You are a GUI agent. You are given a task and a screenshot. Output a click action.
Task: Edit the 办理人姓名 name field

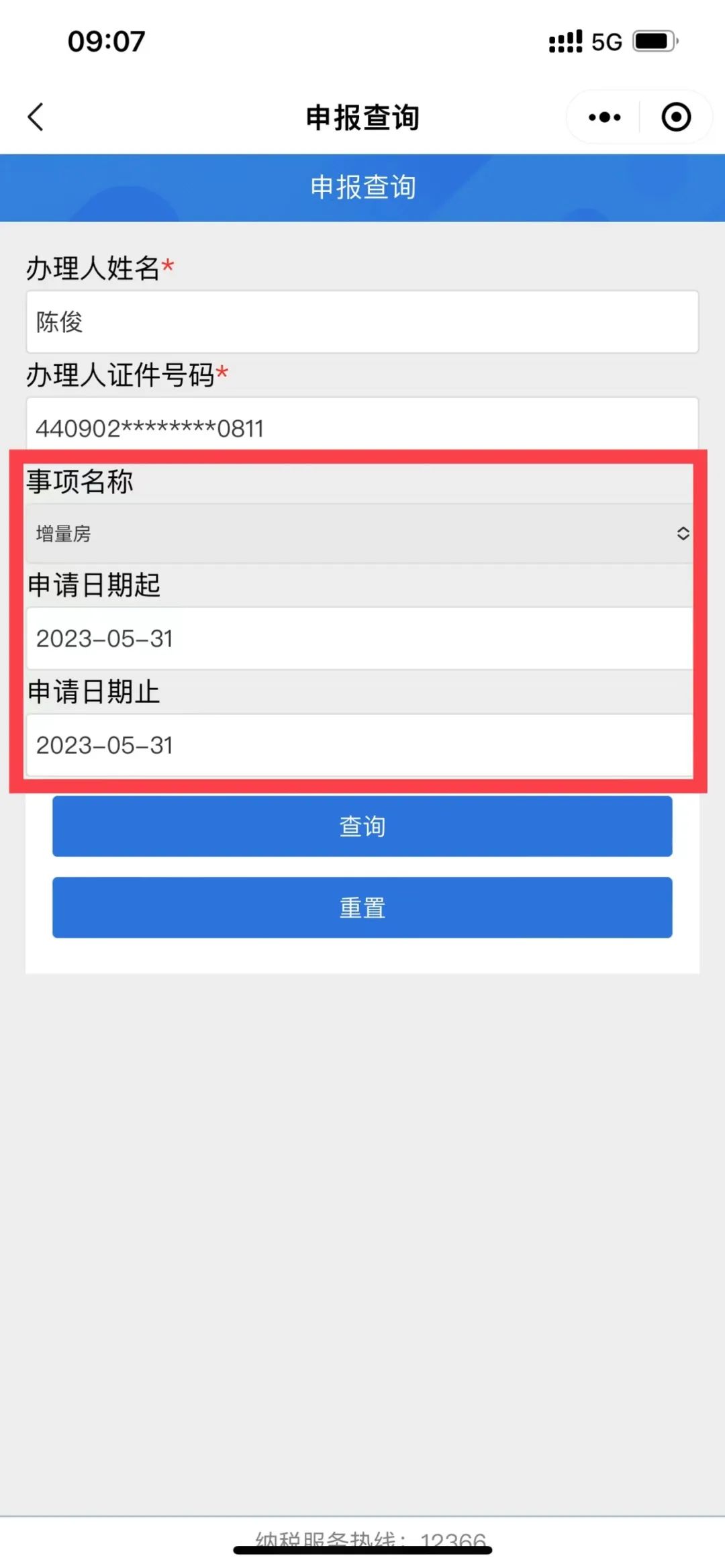[362, 322]
